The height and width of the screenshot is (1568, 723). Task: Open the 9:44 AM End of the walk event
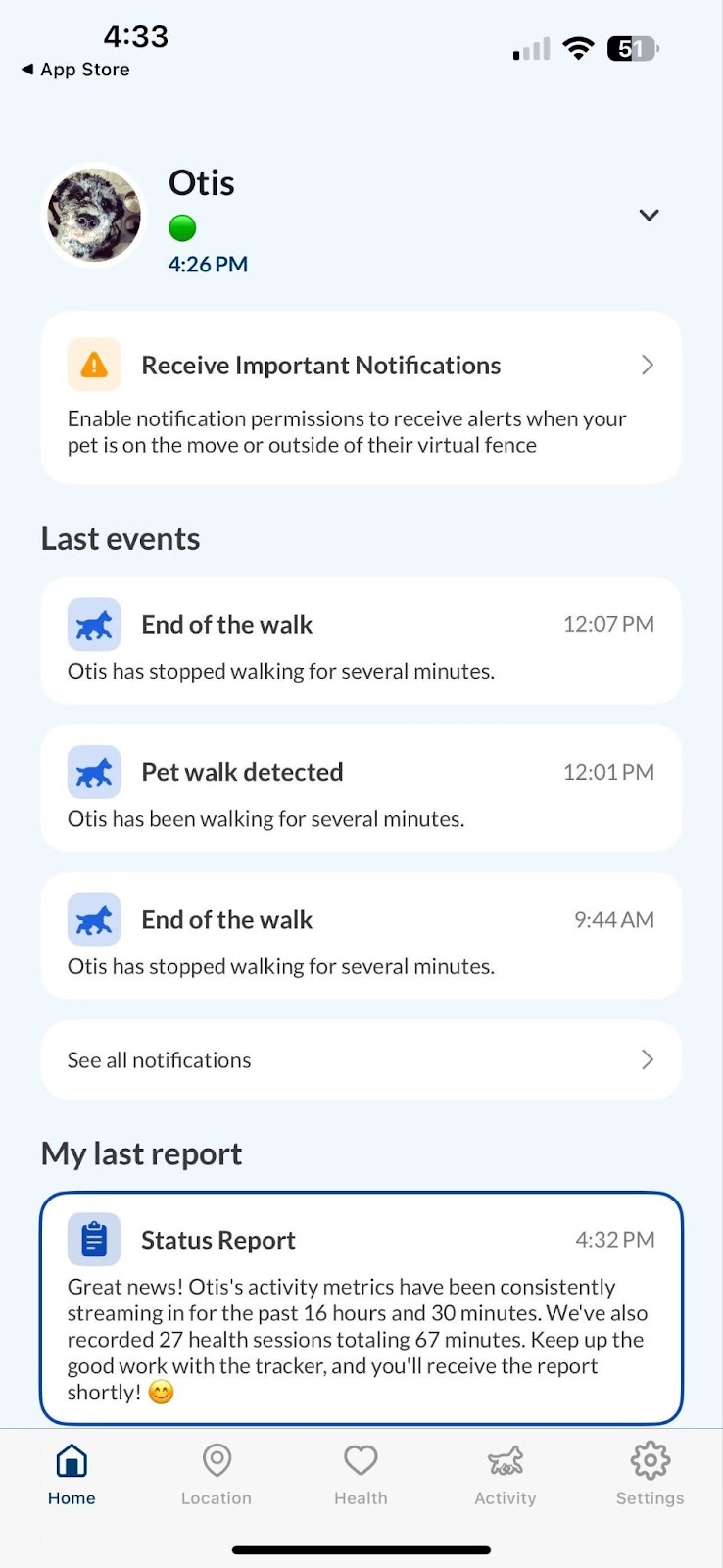361,936
